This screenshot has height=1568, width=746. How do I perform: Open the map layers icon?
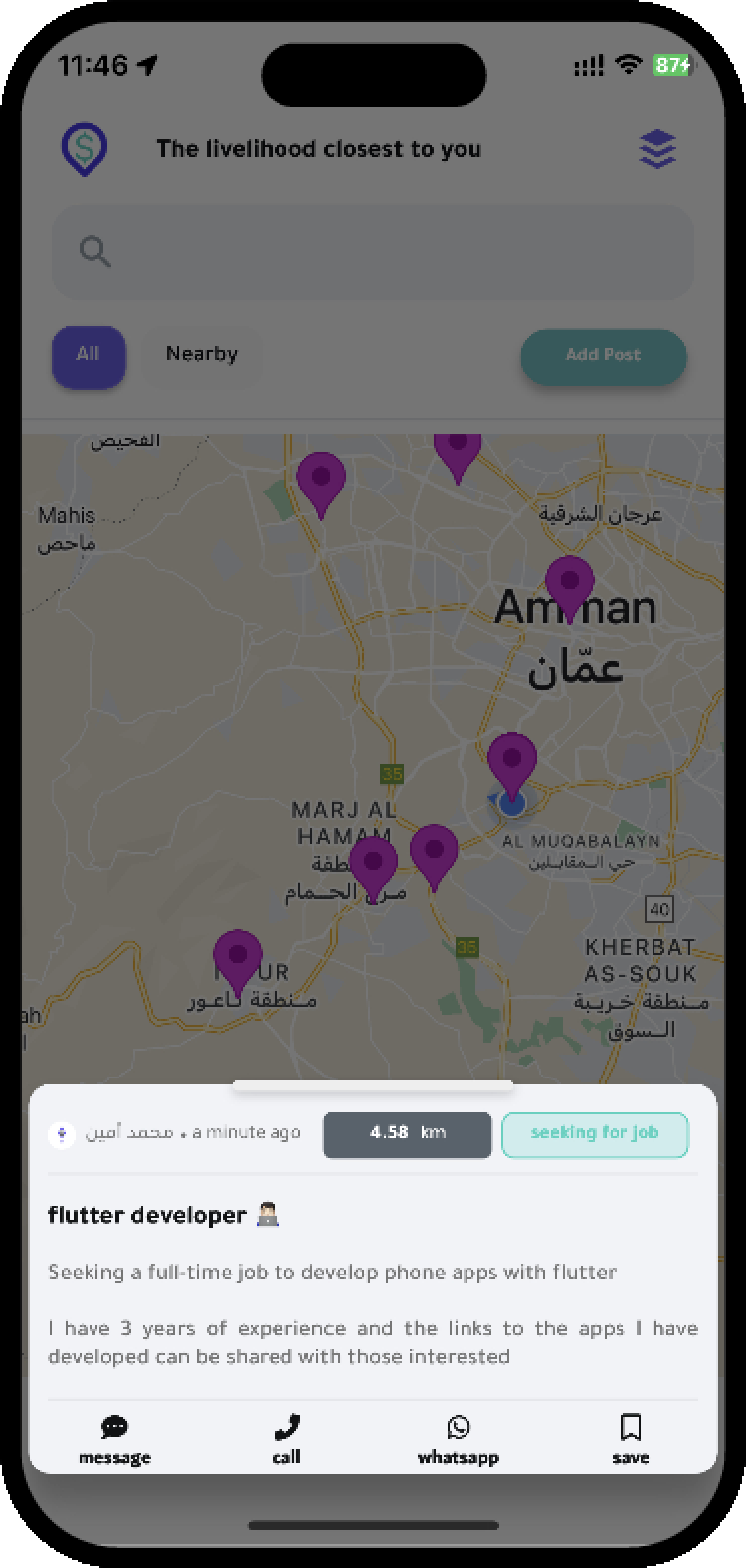click(x=656, y=149)
